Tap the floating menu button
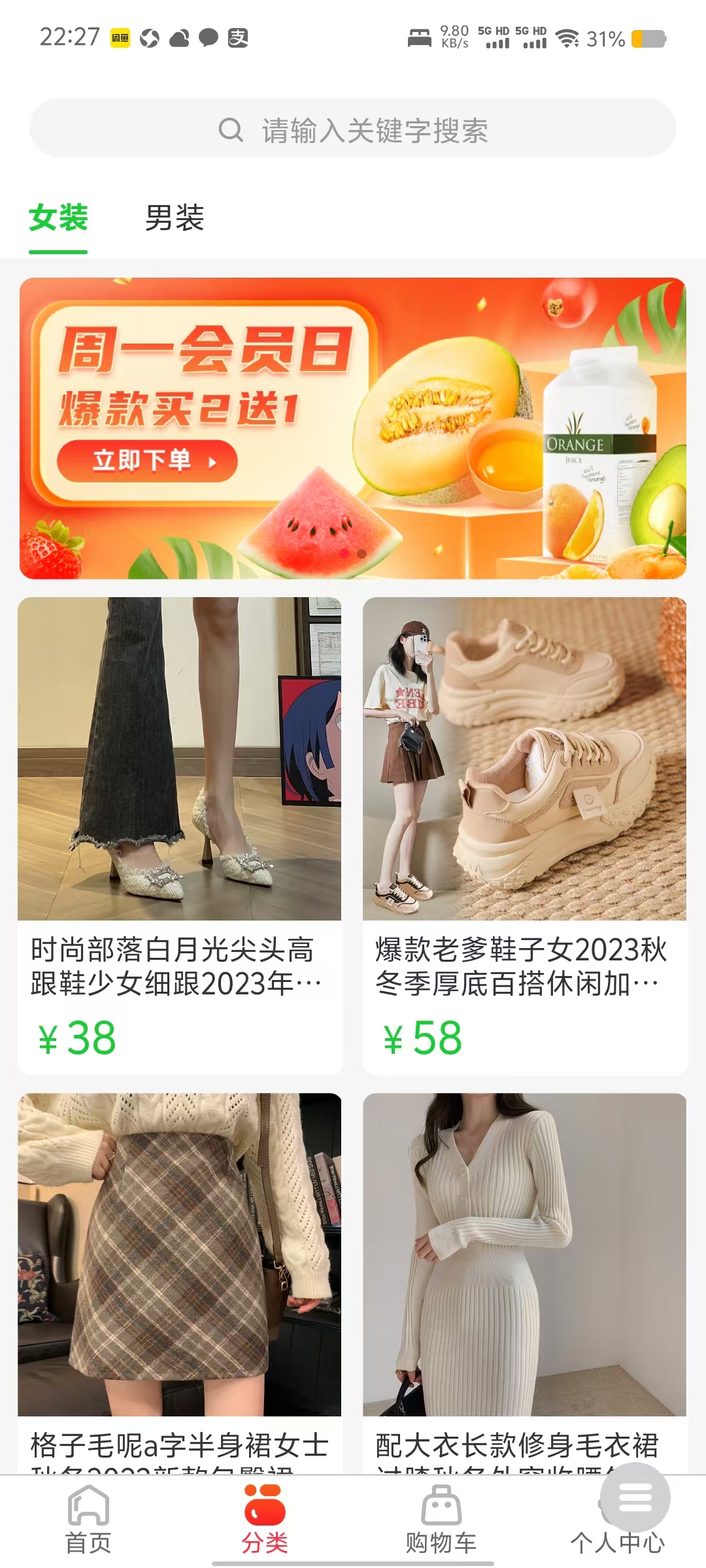Screen dimensions: 706x1568 (635, 1497)
